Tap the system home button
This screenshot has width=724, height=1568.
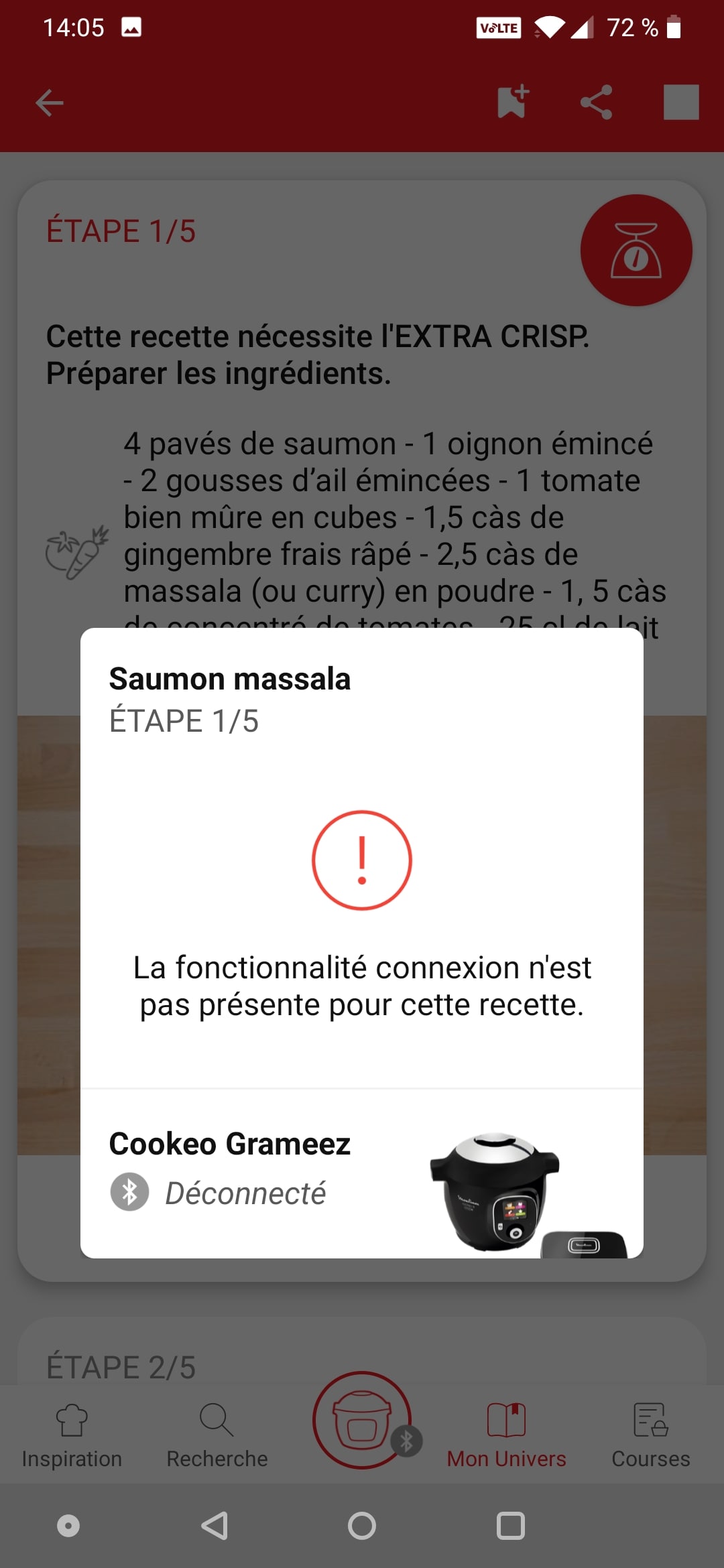pyautogui.click(x=362, y=1526)
